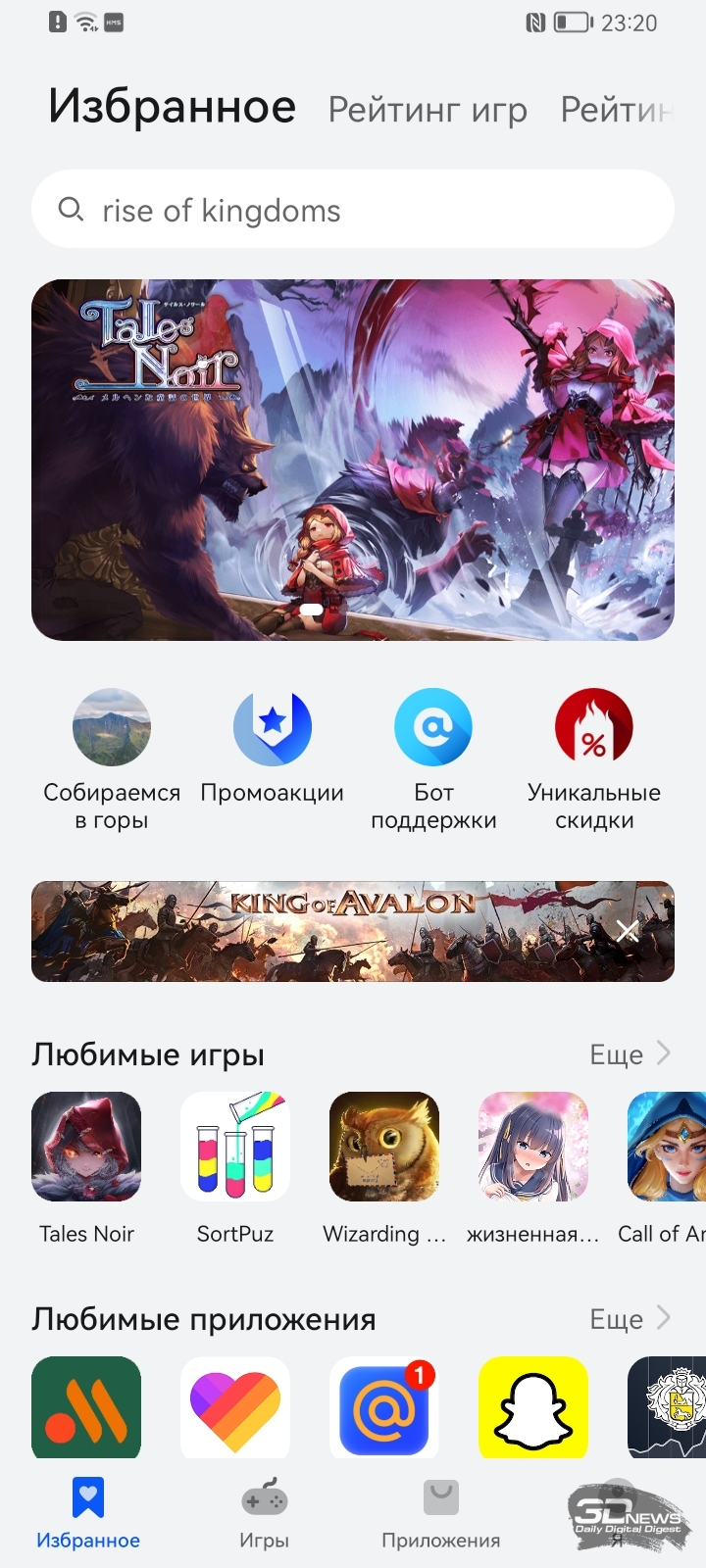Open Собираемся в горы shortcut
This screenshot has height=1568, width=706.
[x=112, y=760]
